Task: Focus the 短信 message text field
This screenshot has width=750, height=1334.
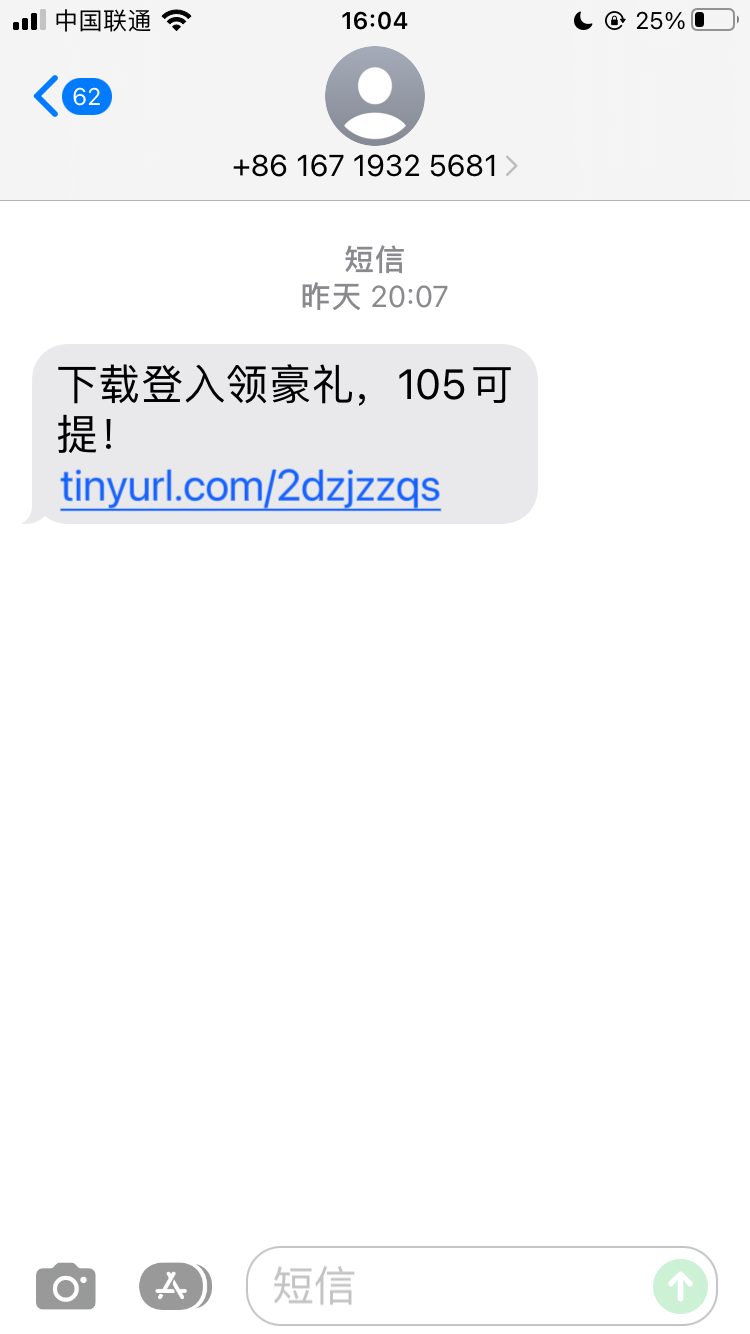Action: 450,1286
